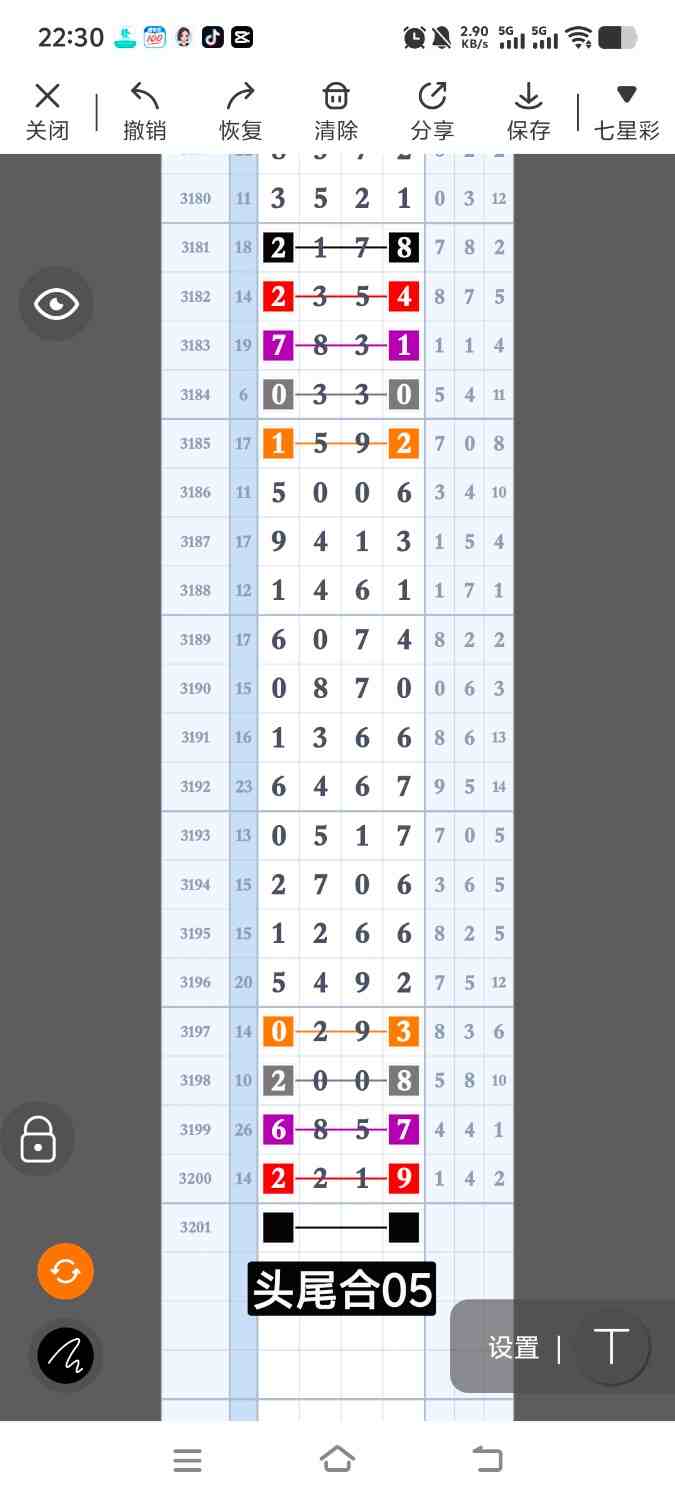Open the 七星彩 lottery dropdown
675x1500 pixels.
(626, 111)
